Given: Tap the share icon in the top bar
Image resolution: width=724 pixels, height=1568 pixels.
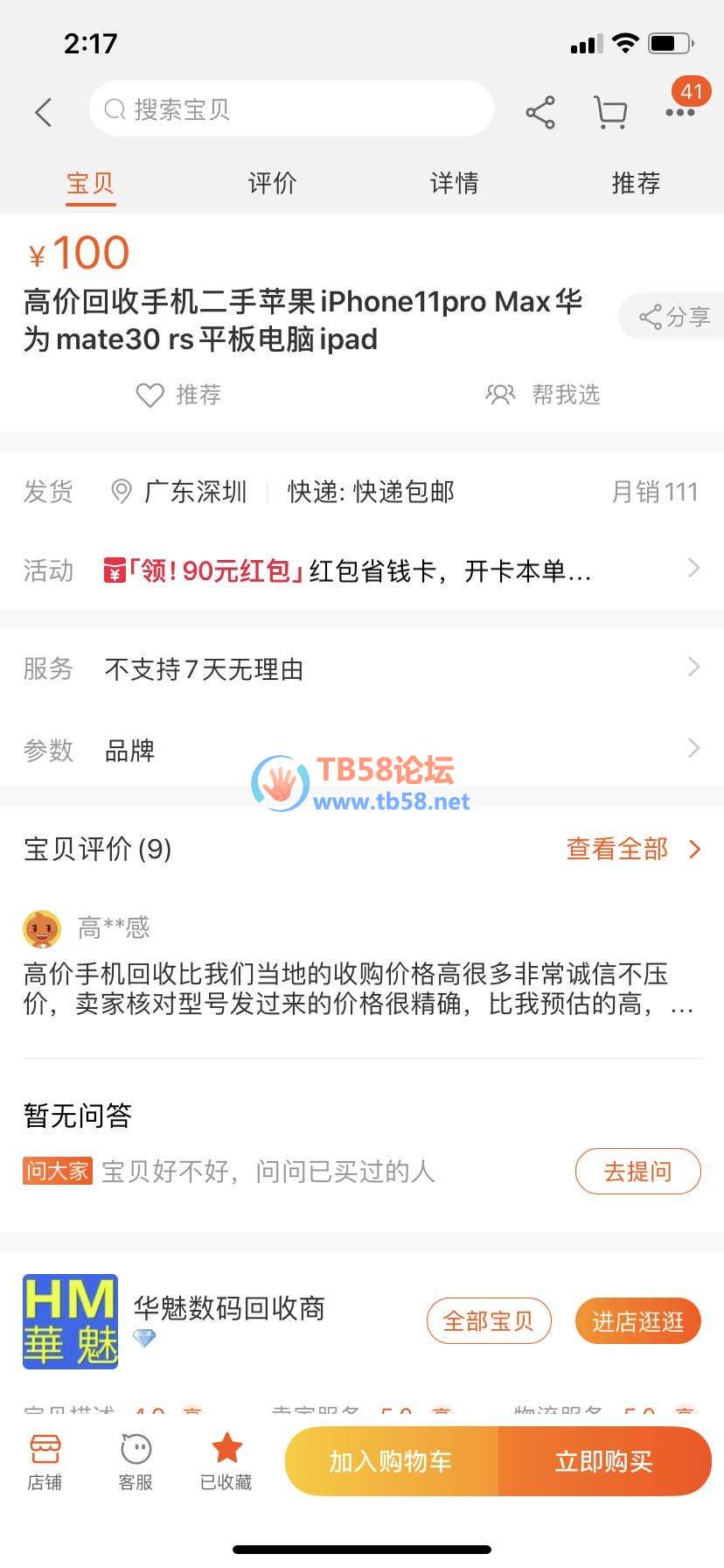Looking at the screenshot, I should coord(540,112).
